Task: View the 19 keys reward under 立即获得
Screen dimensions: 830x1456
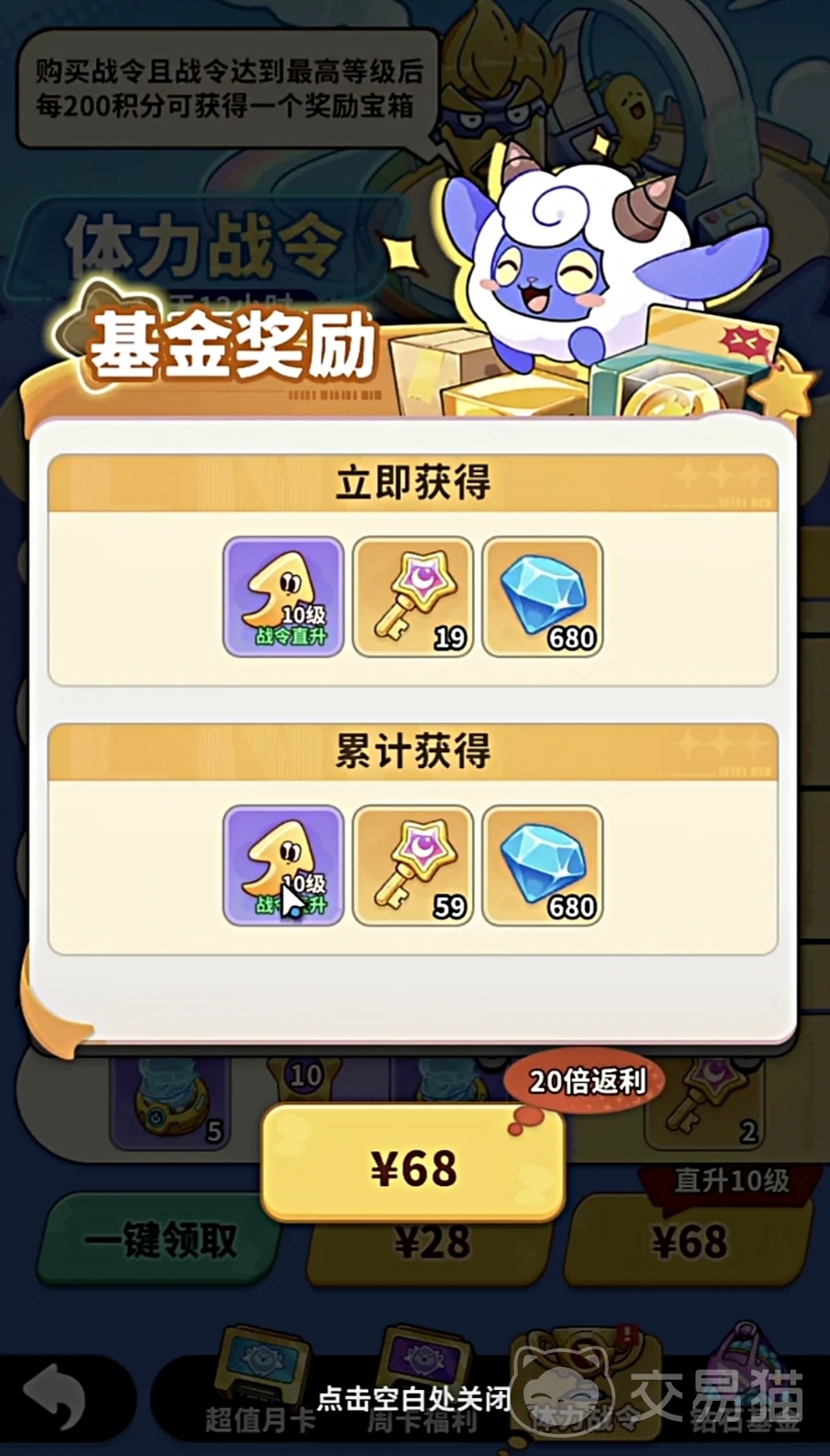Action: [413, 597]
